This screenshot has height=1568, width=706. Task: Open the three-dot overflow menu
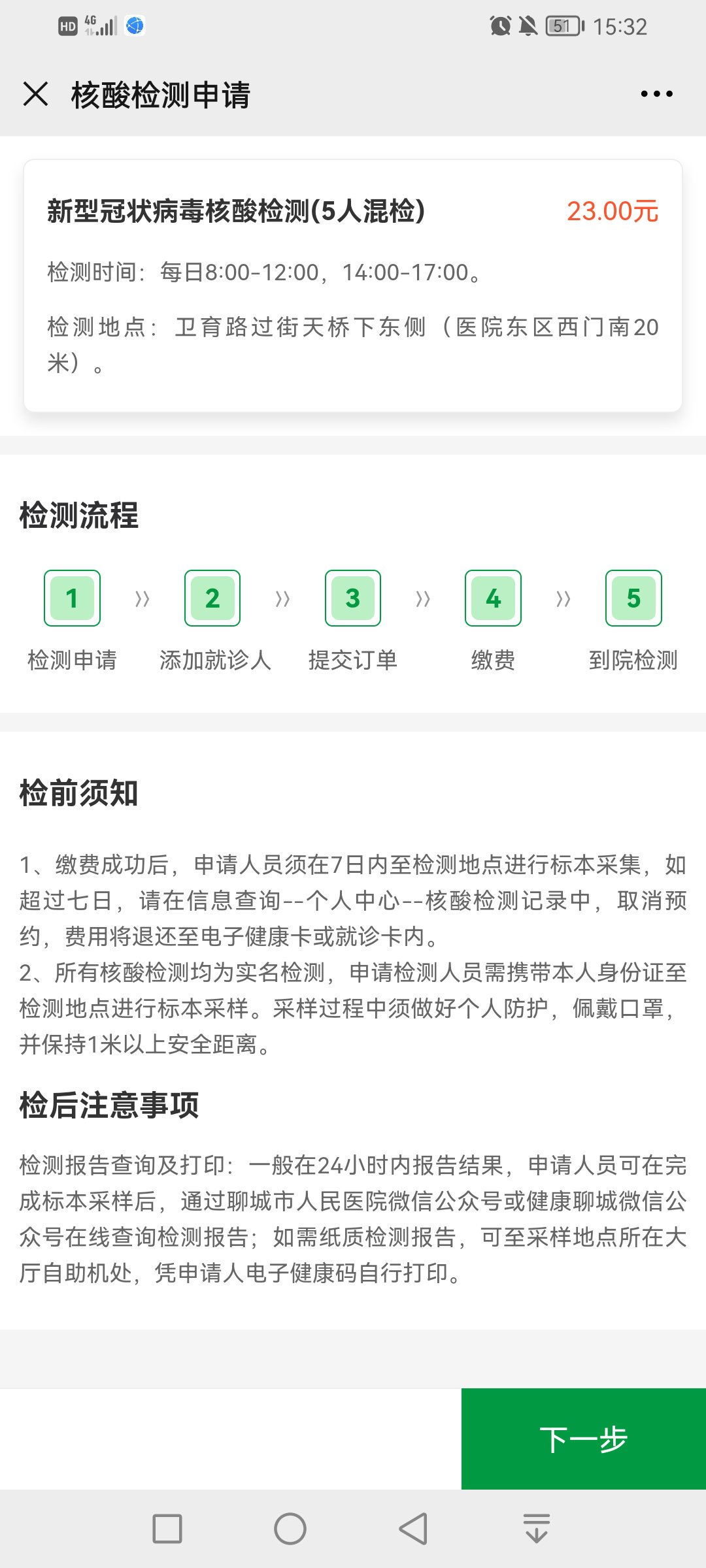click(x=656, y=94)
